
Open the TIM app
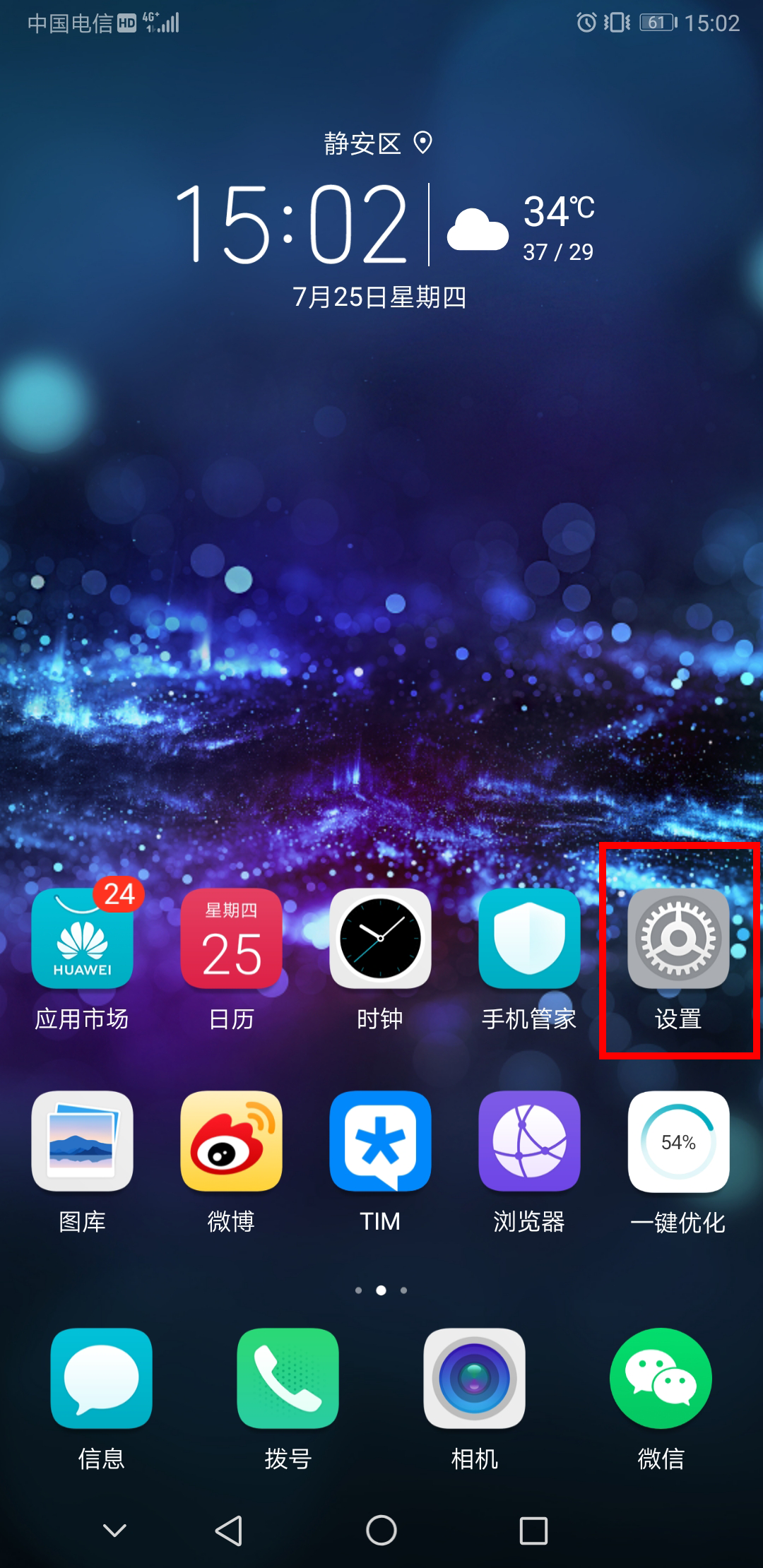pyautogui.click(x=380, y=1141)
